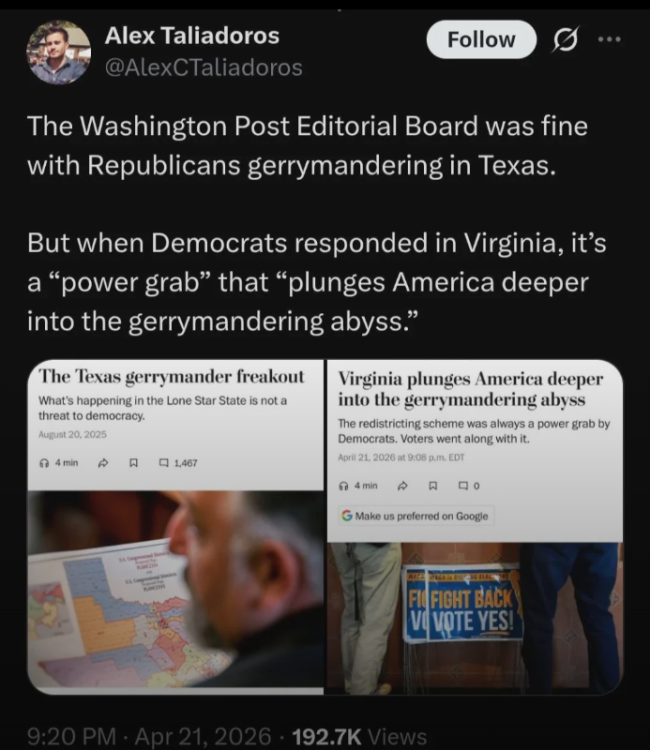Follow Alex Taliadoros
This screenshot has height=750, width=650.
point(481,40)
